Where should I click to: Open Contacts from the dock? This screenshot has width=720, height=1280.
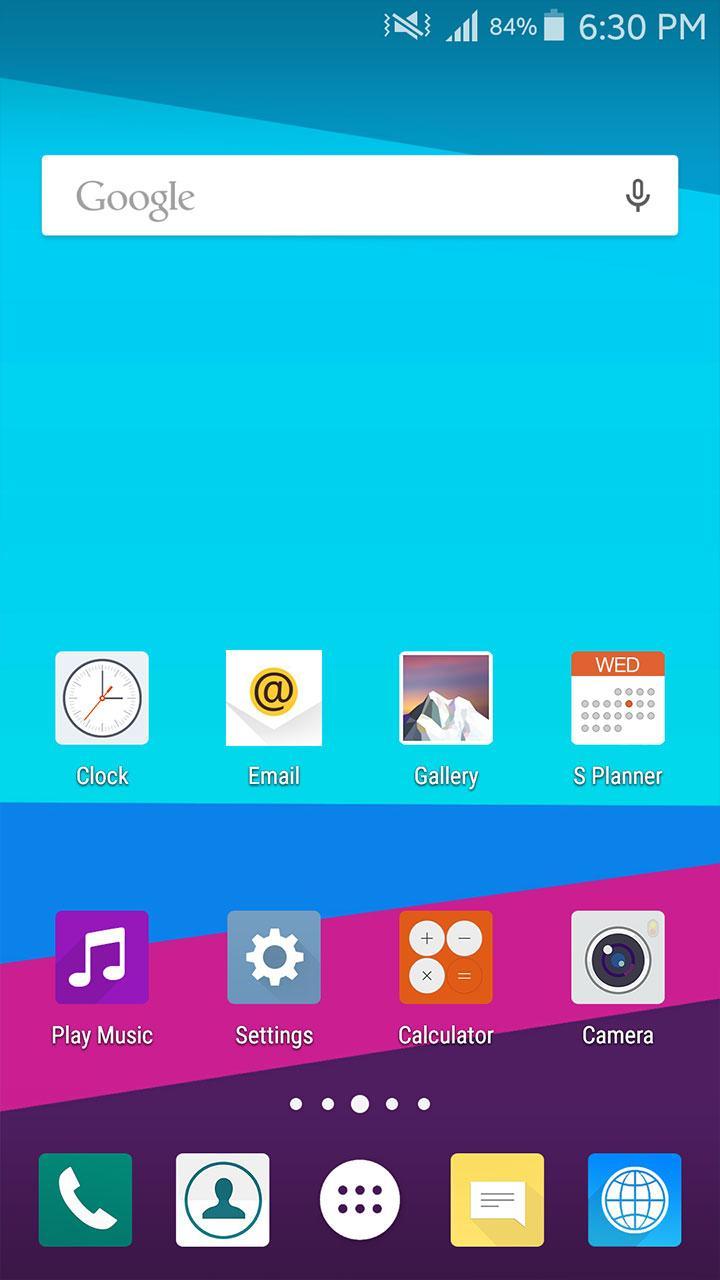click(223, 1200)
